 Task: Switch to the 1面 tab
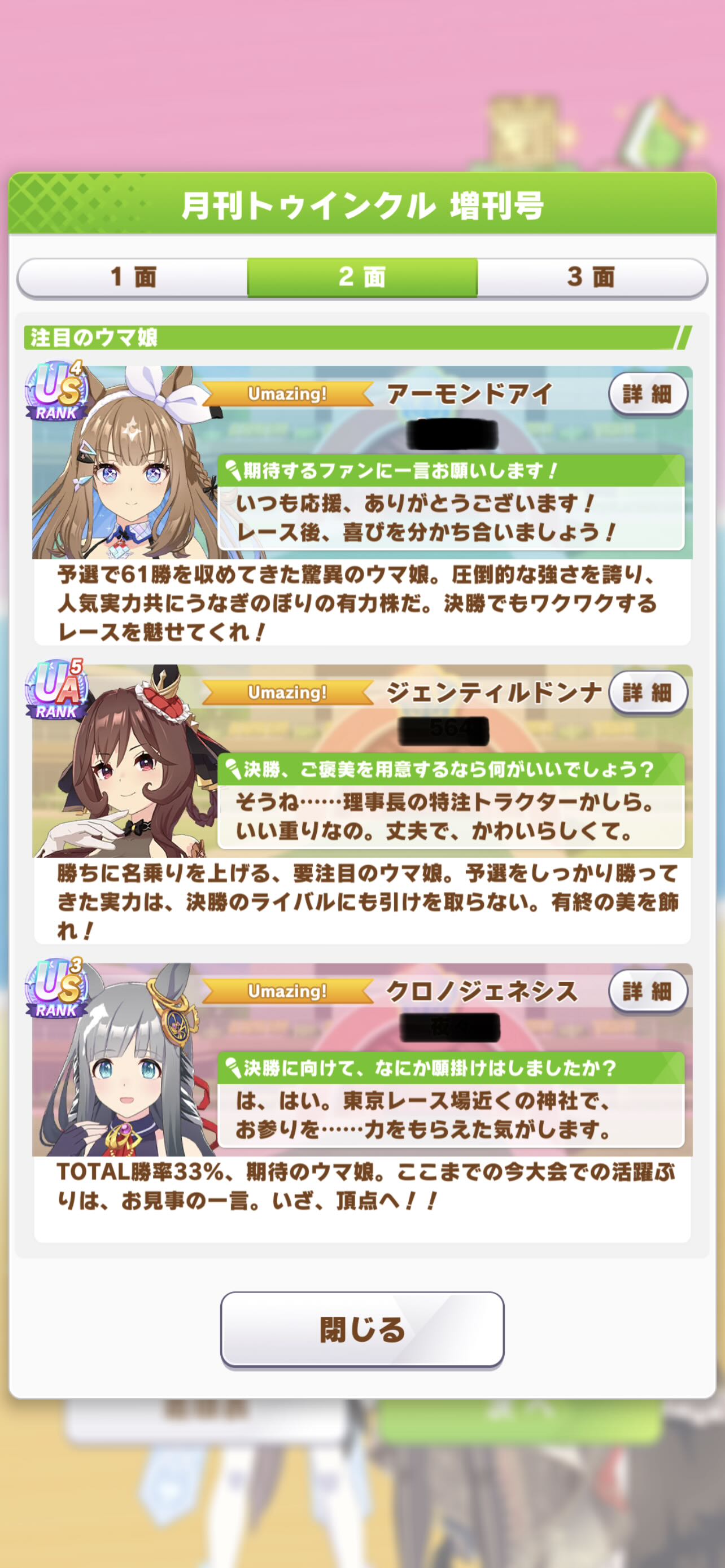coord(133,278)
